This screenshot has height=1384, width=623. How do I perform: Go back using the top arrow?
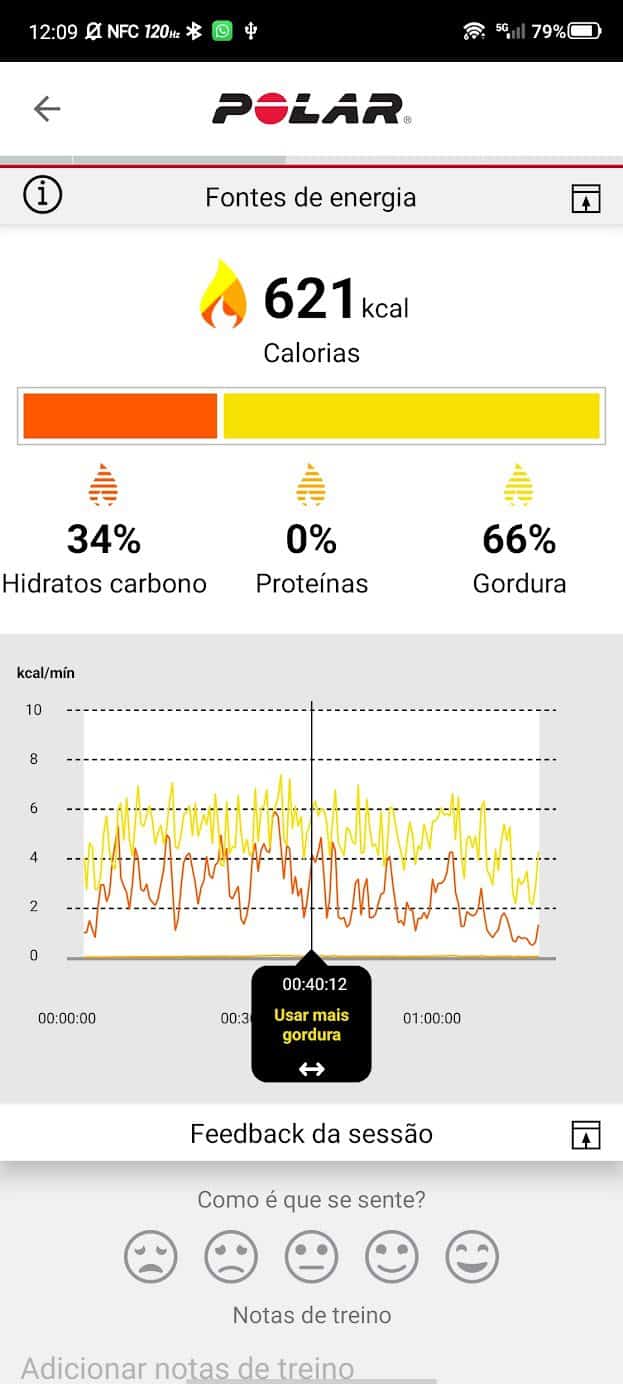47,109
